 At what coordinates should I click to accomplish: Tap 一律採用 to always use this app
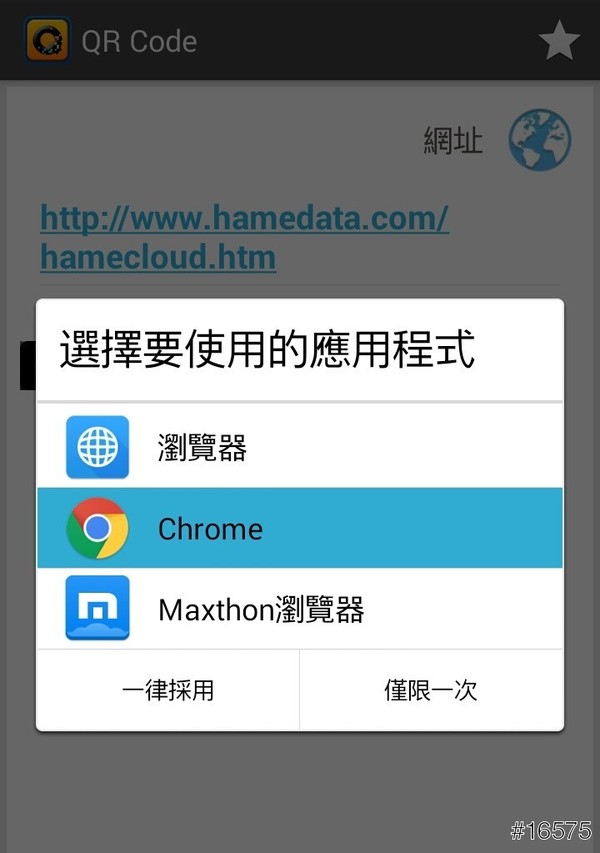click(168, 690)
